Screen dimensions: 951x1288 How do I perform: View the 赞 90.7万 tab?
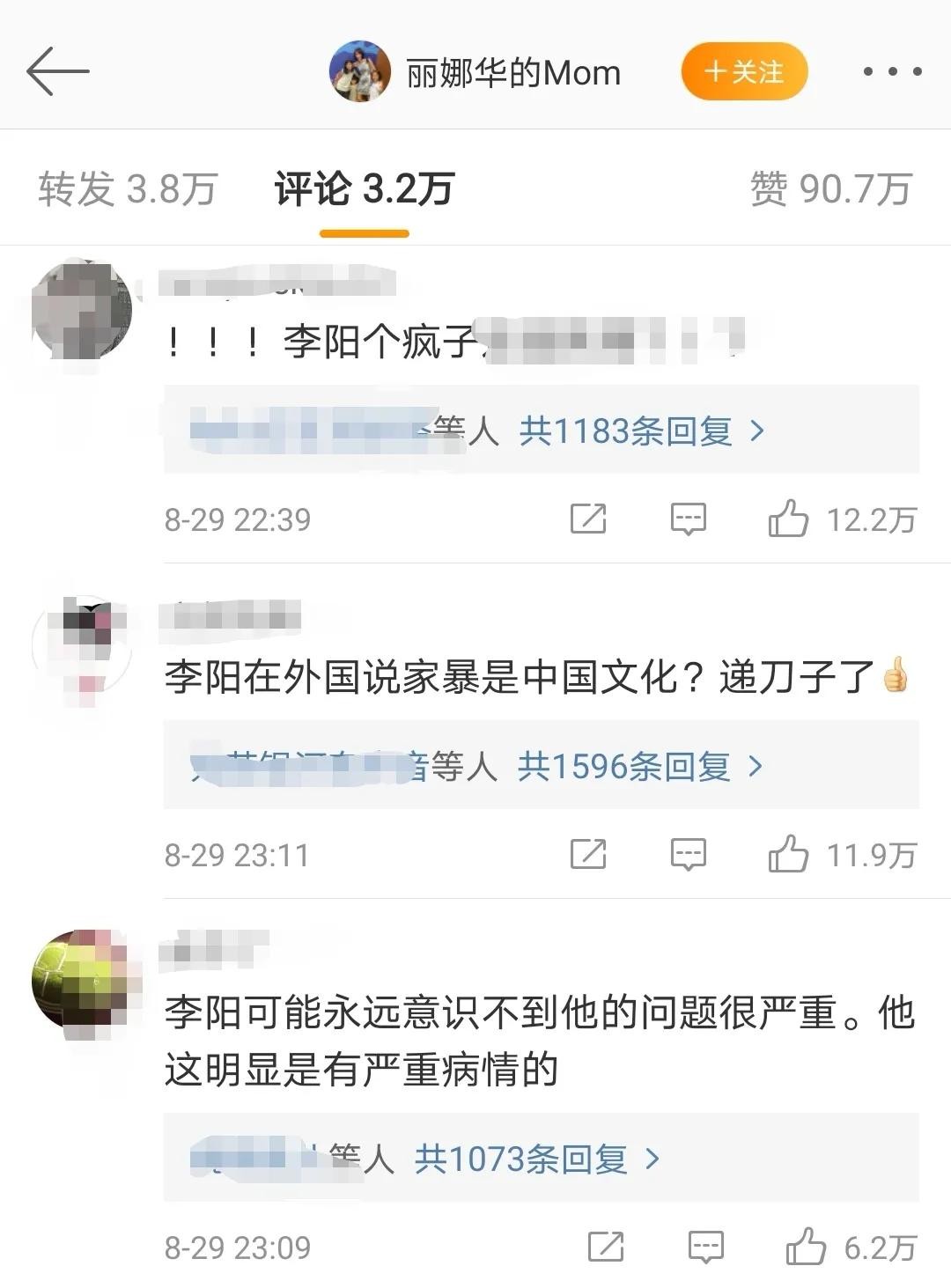click(829, 189)
